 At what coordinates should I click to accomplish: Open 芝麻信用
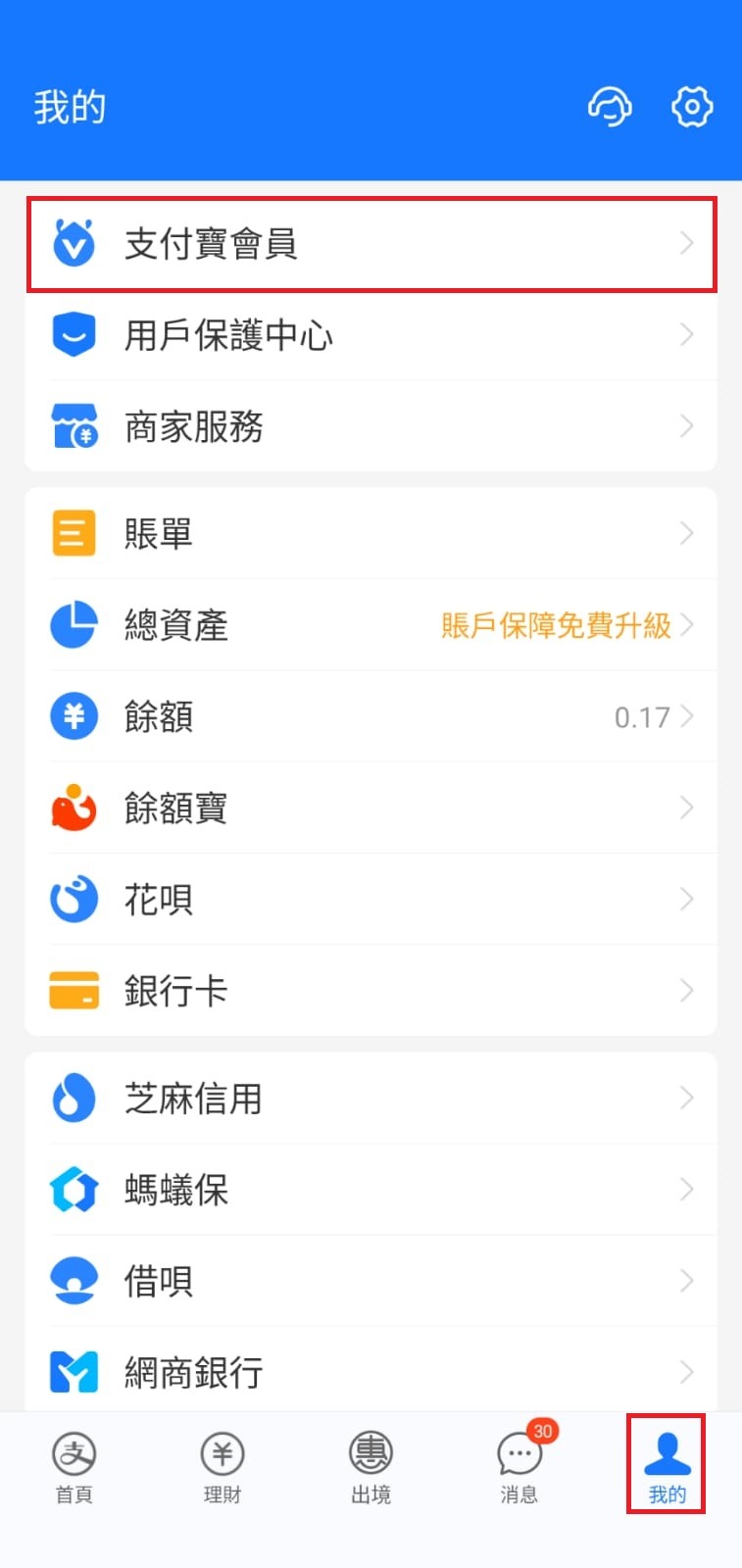(x=371, y=1099)
